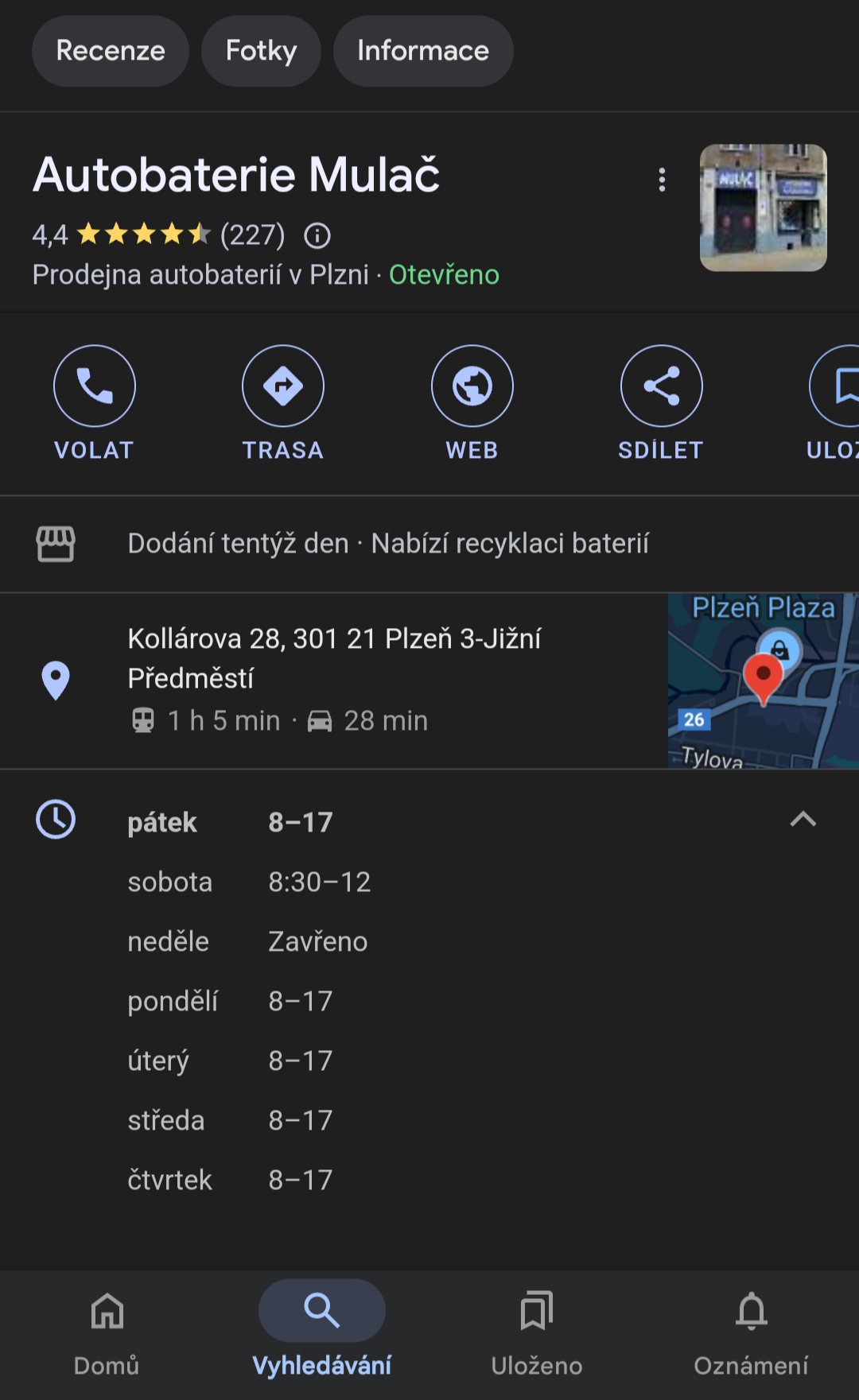Viewport: 859px width, 1400px height.
Task: Show the Informace section
Action: [x=423, y=51]
